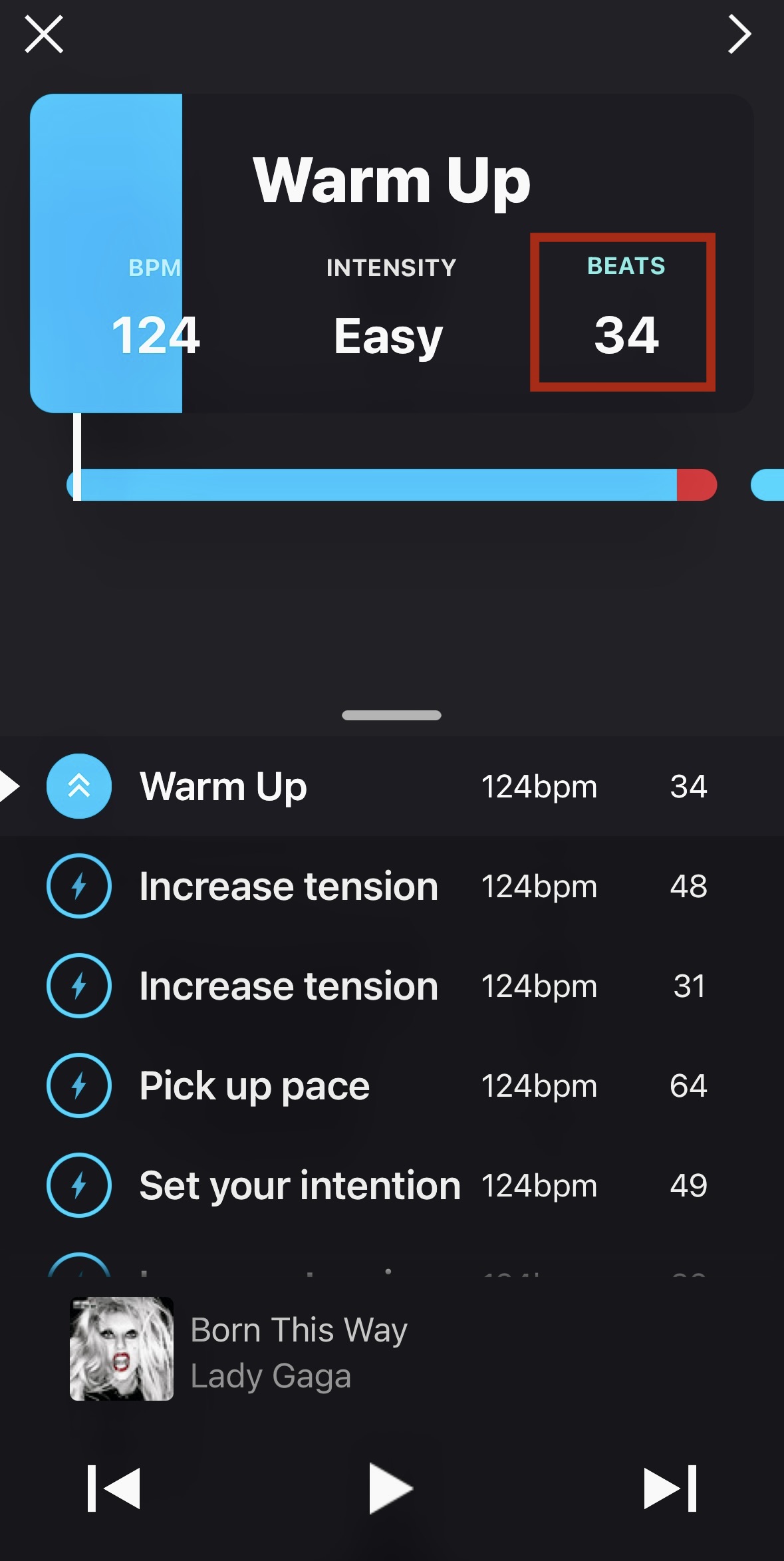The image size is (784, 1561).
Task: Select Increase tension segment with 31 beats
Action: coord(392,986)
